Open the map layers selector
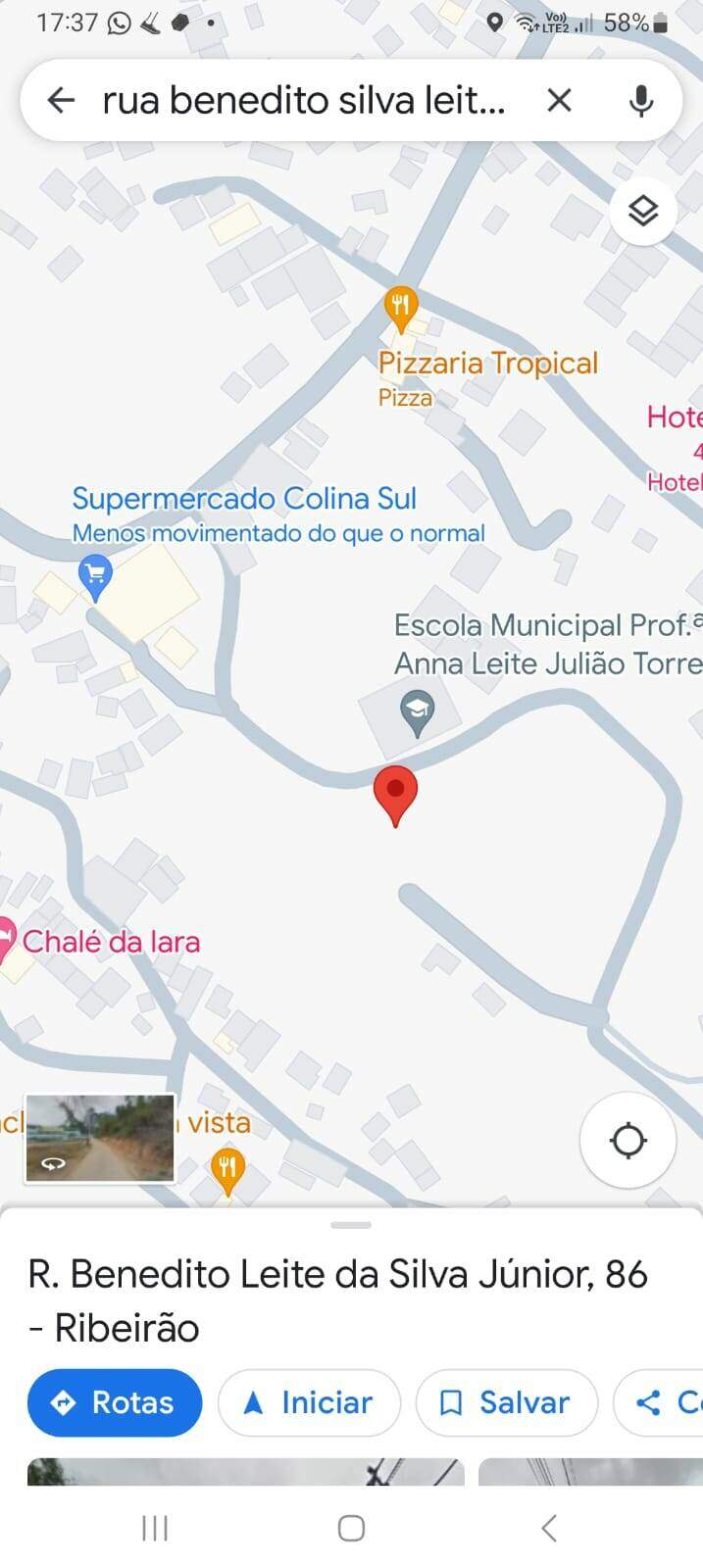 643,210
